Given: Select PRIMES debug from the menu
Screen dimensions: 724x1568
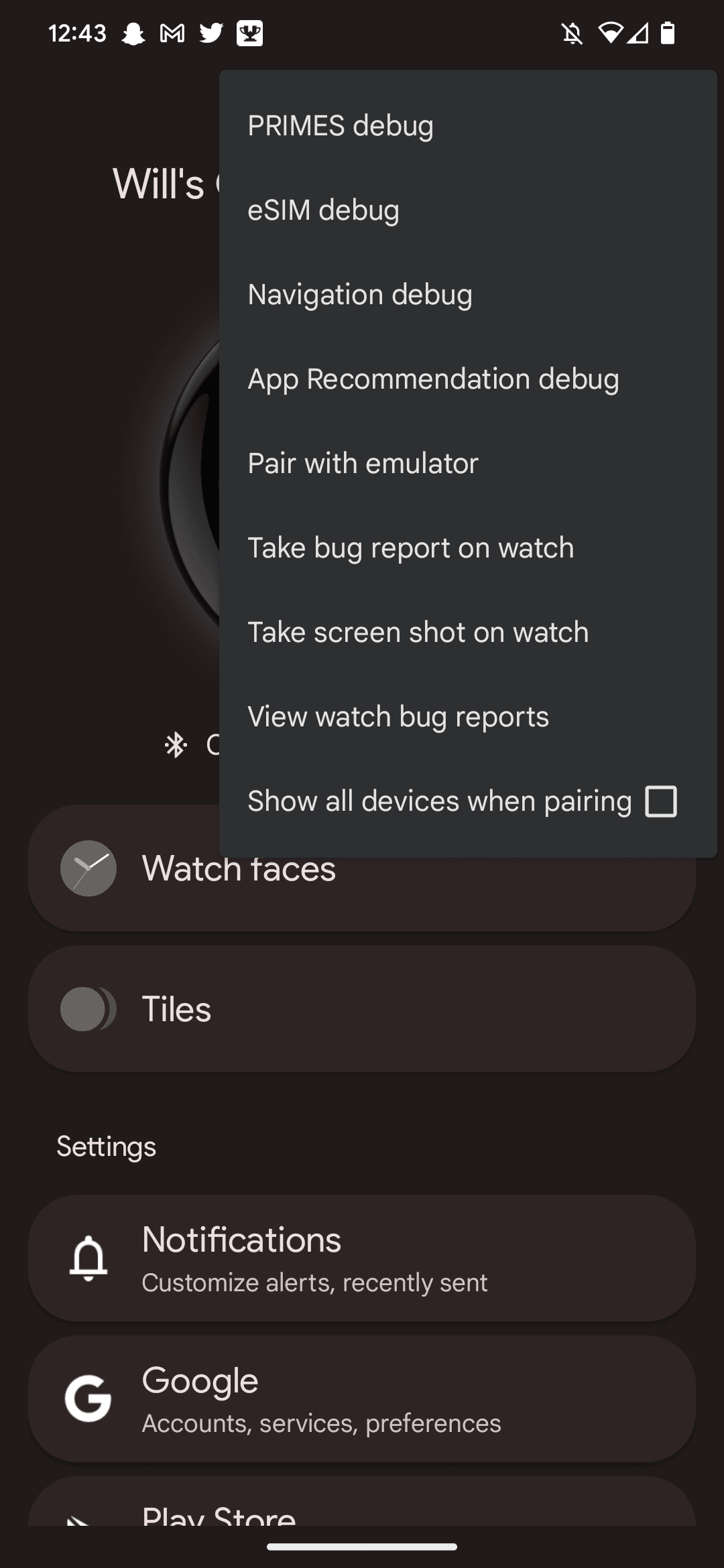Looking at the screenshot, I should (x=341, y=125).
